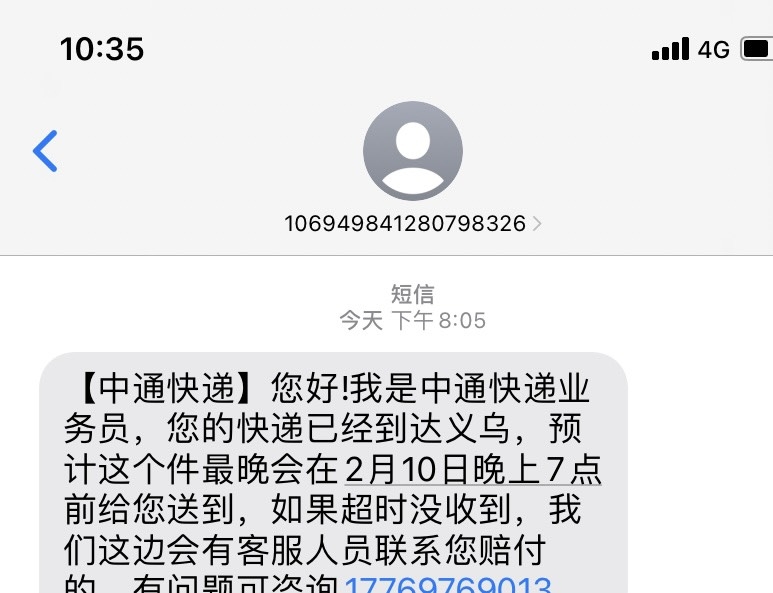773x593 pixels.
Task: Call the phone number 17769769013
Action: (x=448, y=585)
